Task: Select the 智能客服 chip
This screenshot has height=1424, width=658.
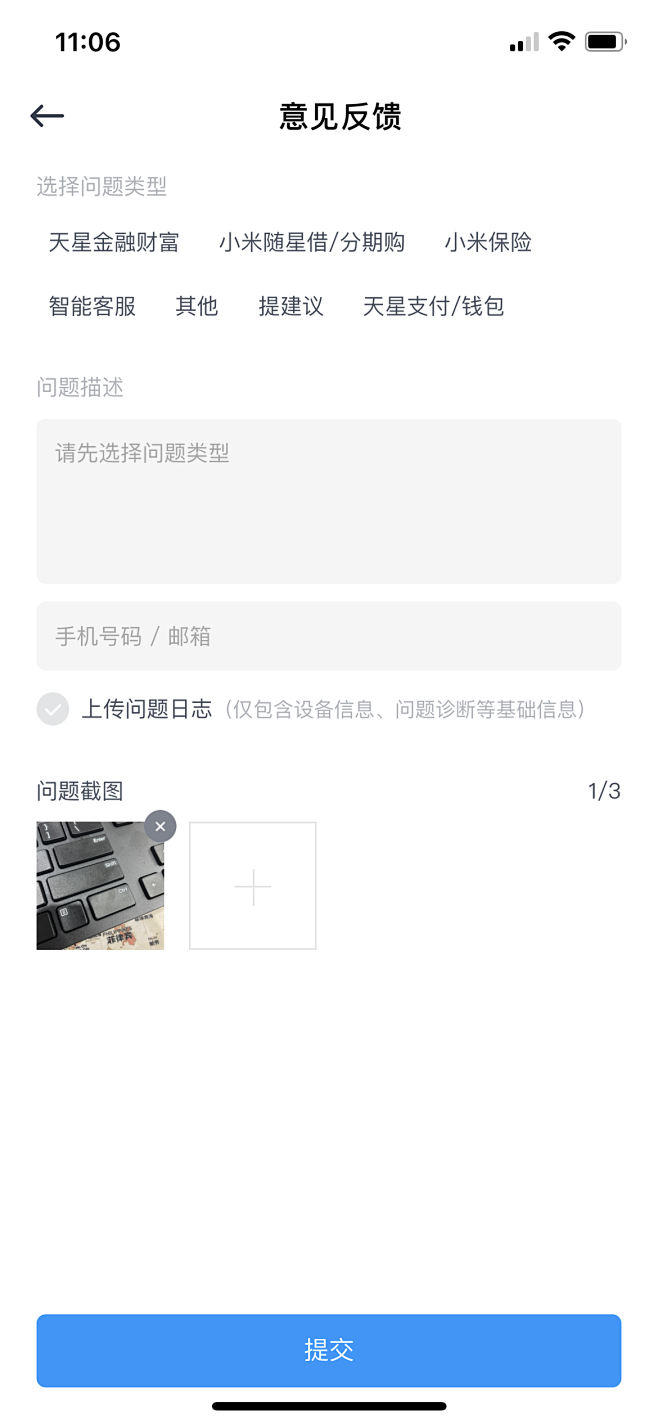Action: (92, 306)
